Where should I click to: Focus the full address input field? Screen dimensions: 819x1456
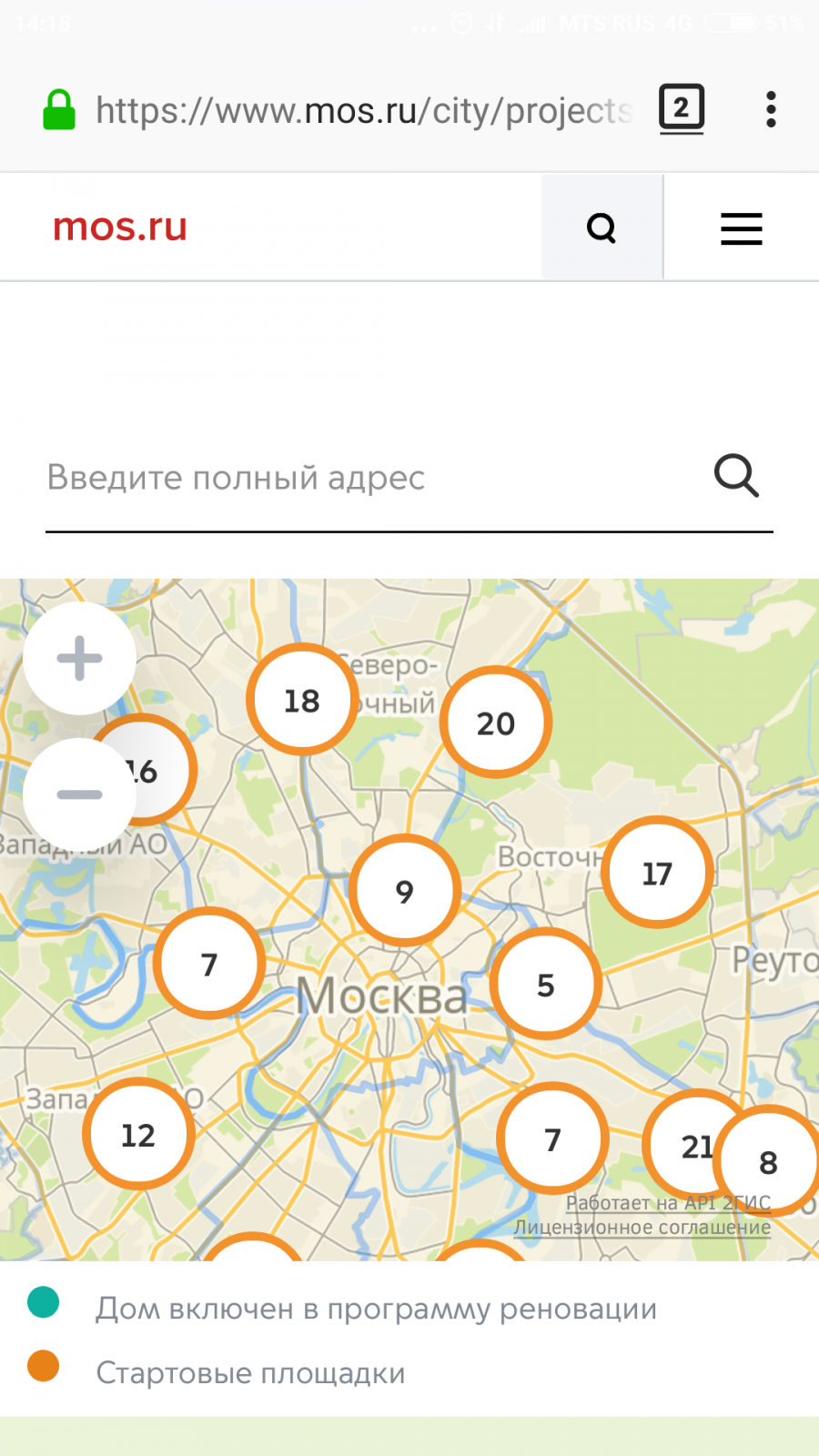373,478
